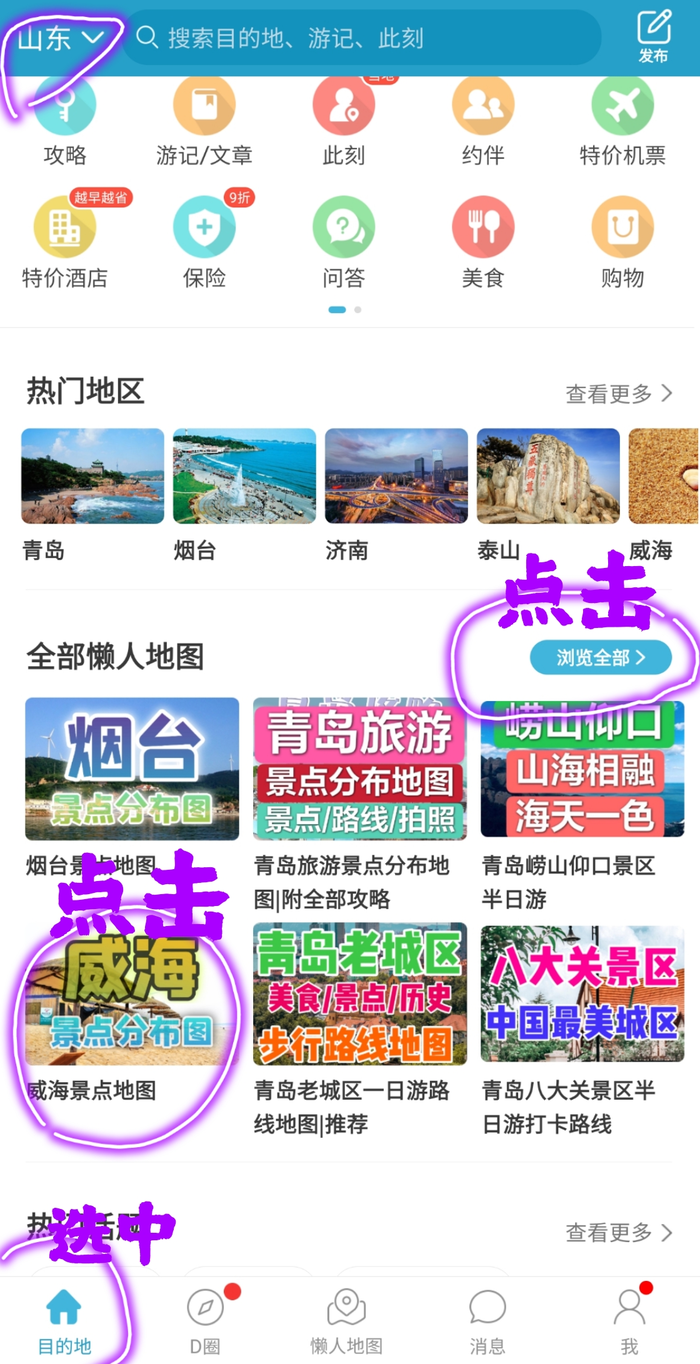Open the 保险 insurance shortcut
Image resolution: width=700 pixels, height=1364 pixels.
204,240
